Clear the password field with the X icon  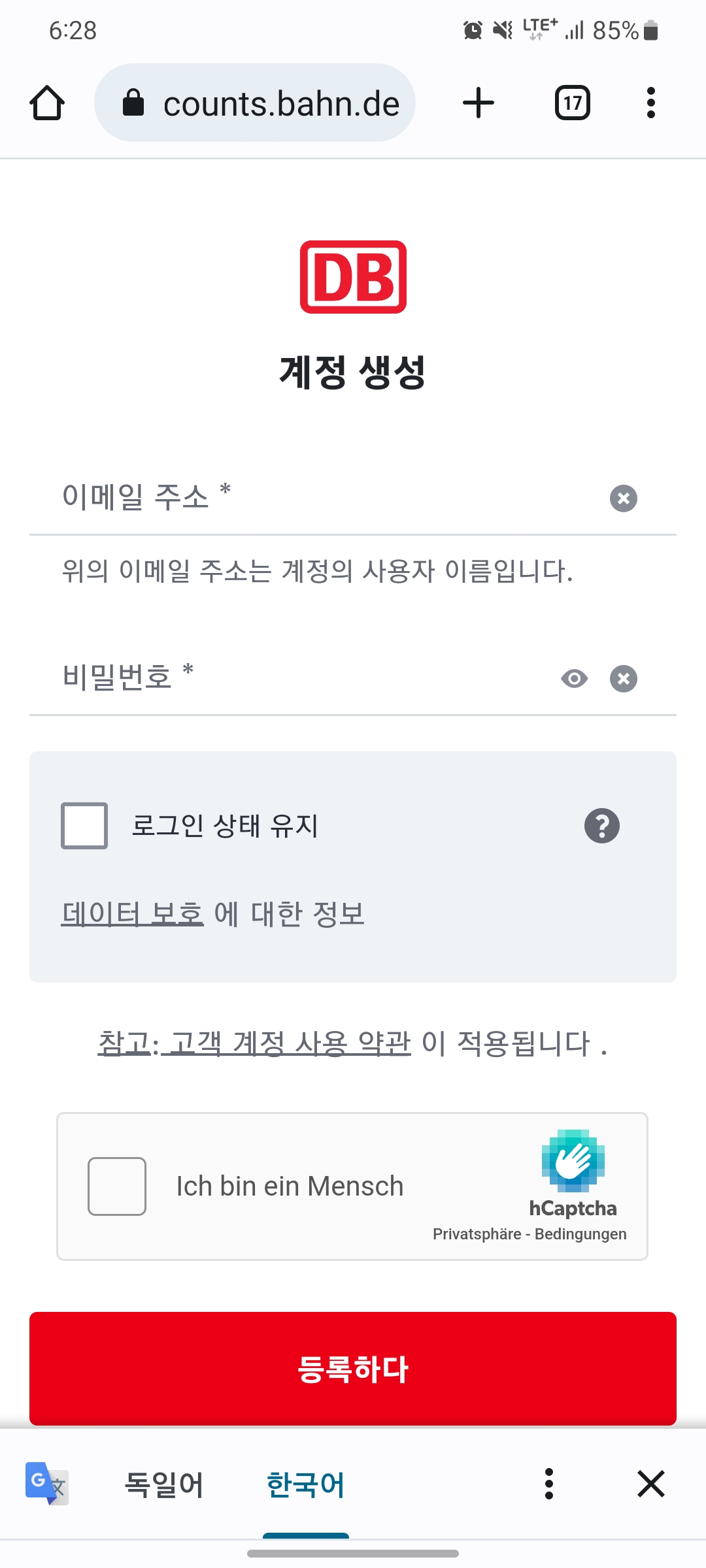[623, 678]
